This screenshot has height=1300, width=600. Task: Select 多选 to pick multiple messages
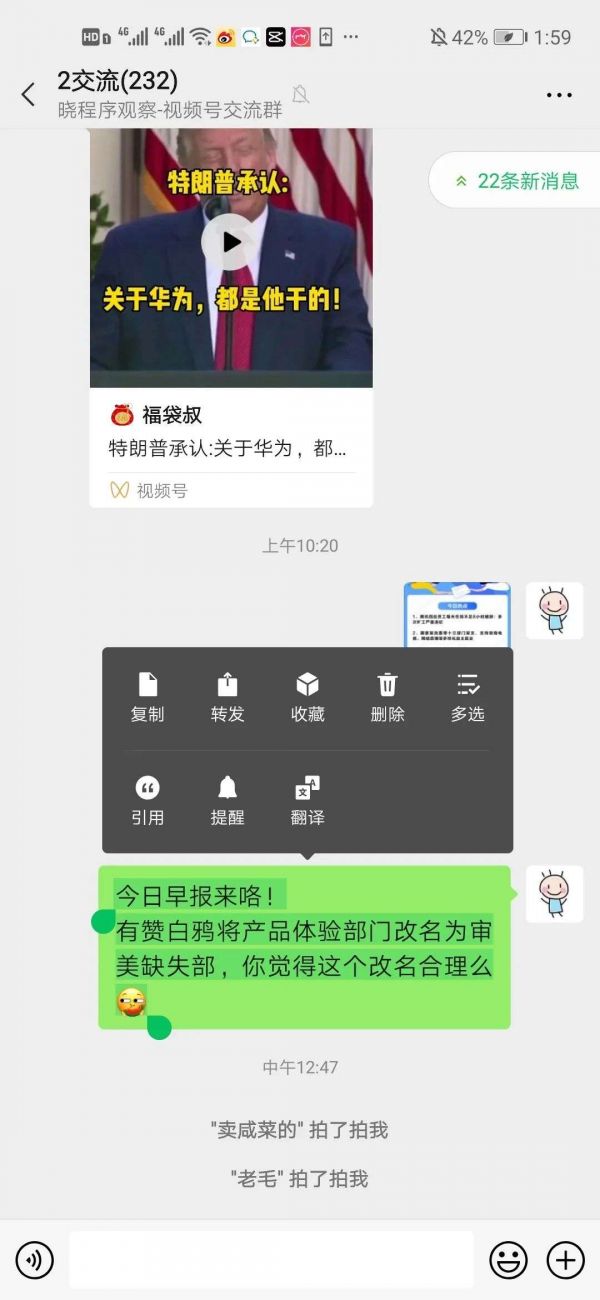[467, 697]
